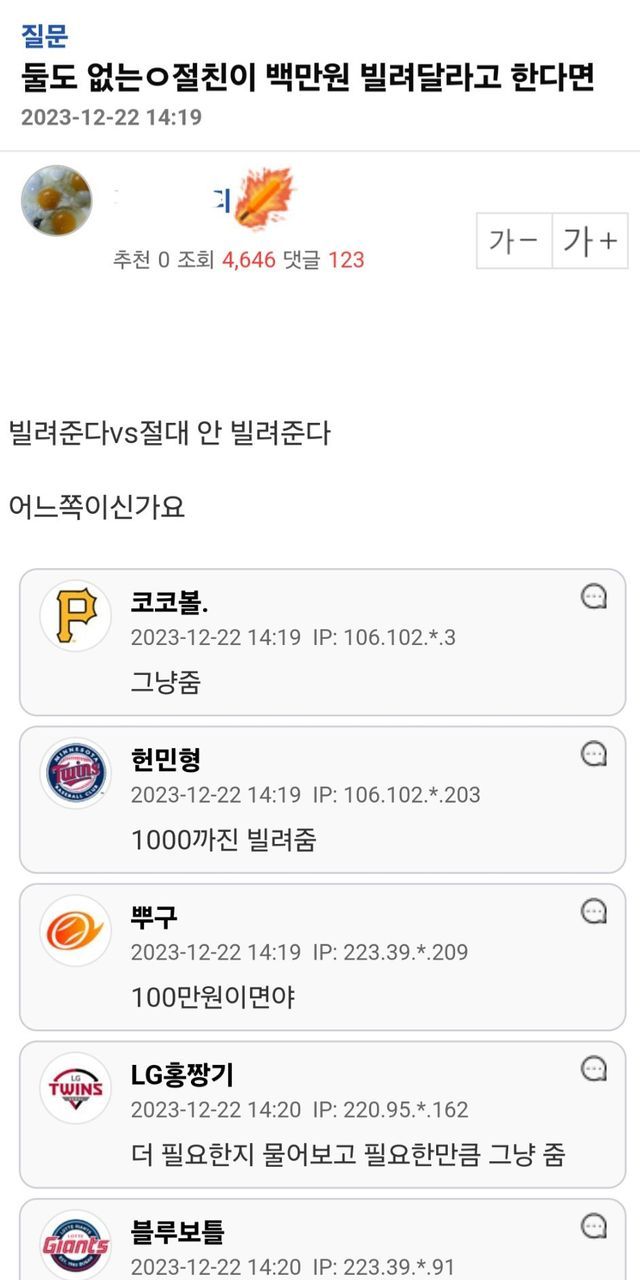Viewport: 640px width, 1280px height.
Task: Increase font size with 가+ button
Action: pos(589,241)
